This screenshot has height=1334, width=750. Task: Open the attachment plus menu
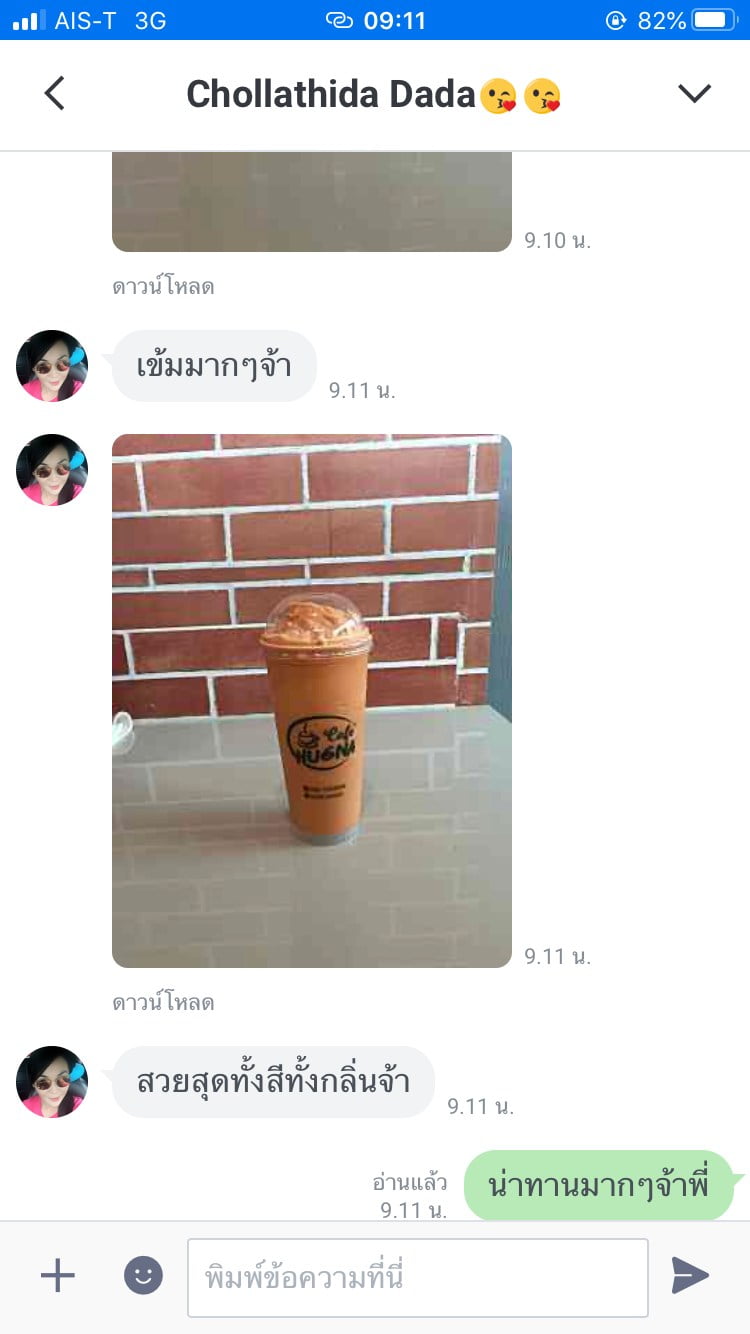(x=57, y=1275)
